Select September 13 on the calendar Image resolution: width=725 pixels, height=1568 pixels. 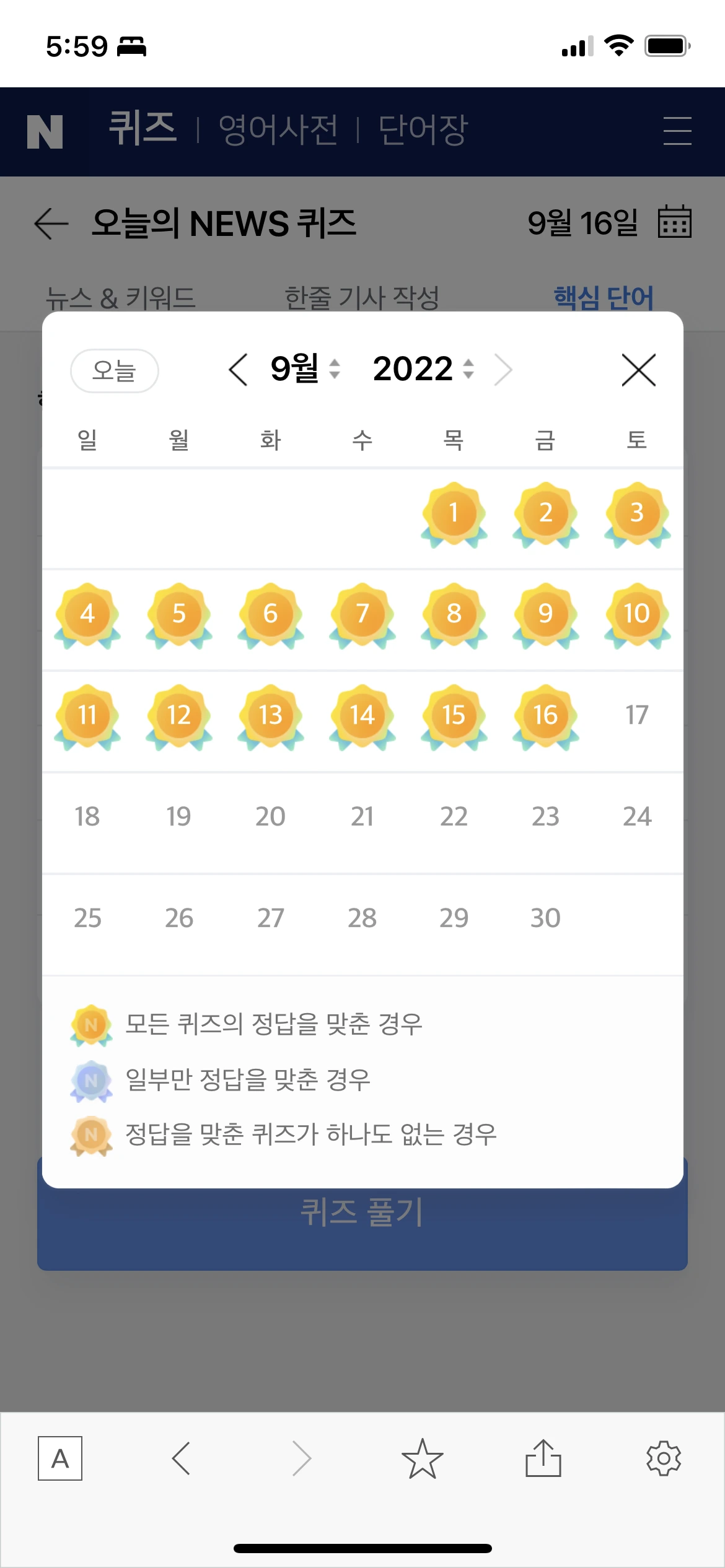click(271, 717)
